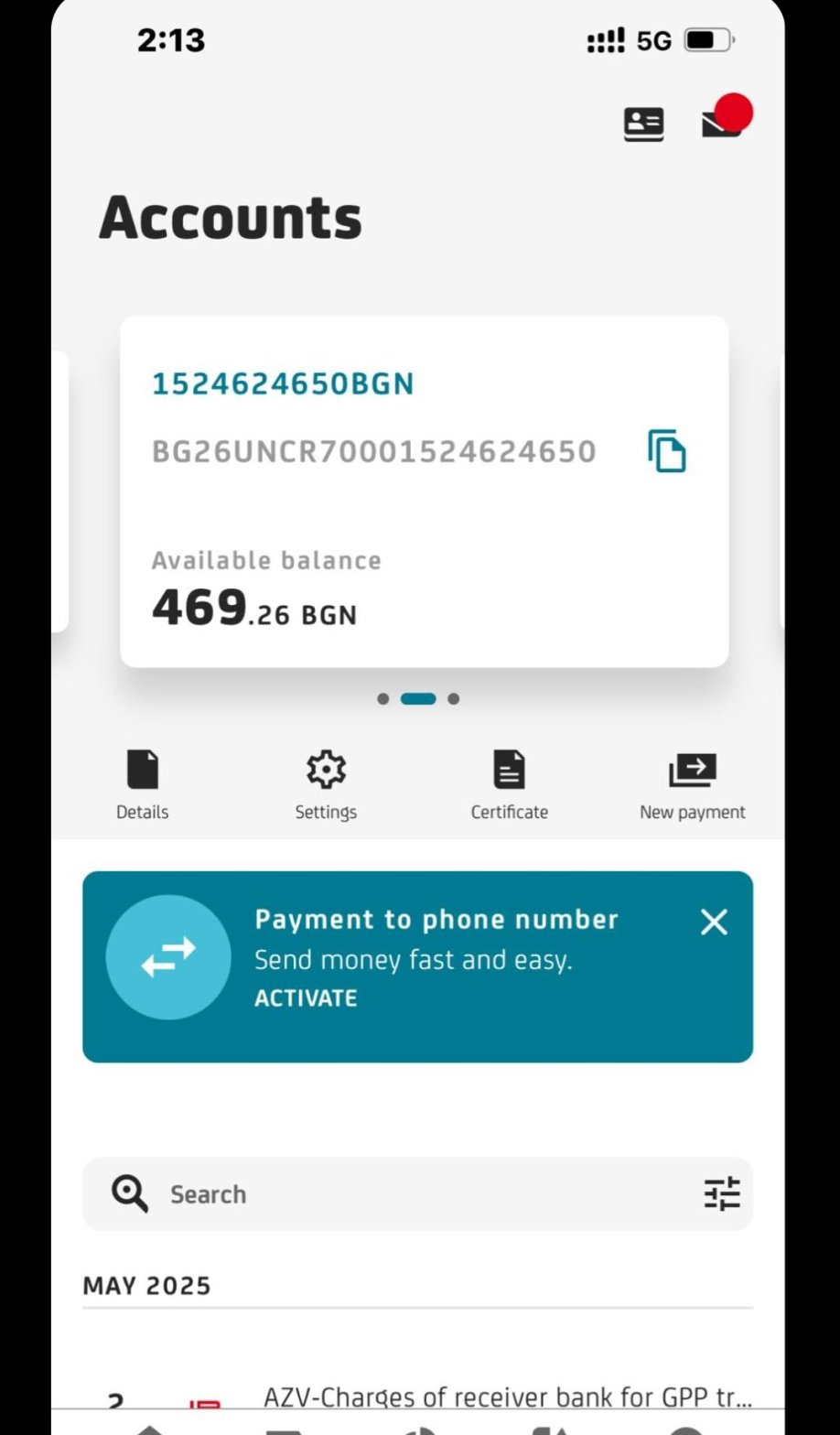Viewport: 840px width, 1435px height.
Task: Open the AZV-Charges transaction
Action: coord(507,1397)
